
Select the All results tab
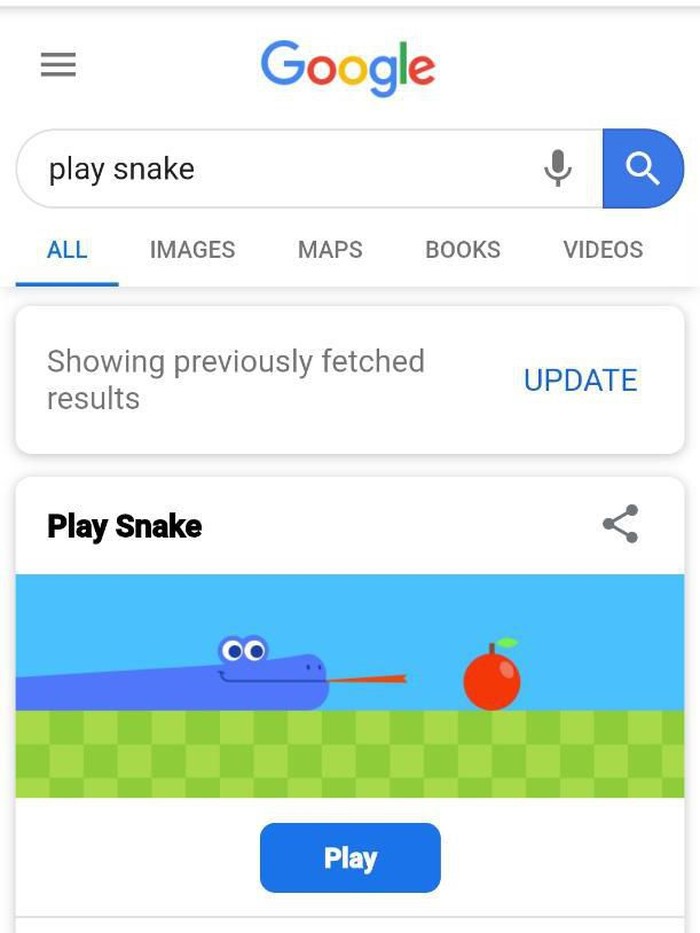(67, 250)
